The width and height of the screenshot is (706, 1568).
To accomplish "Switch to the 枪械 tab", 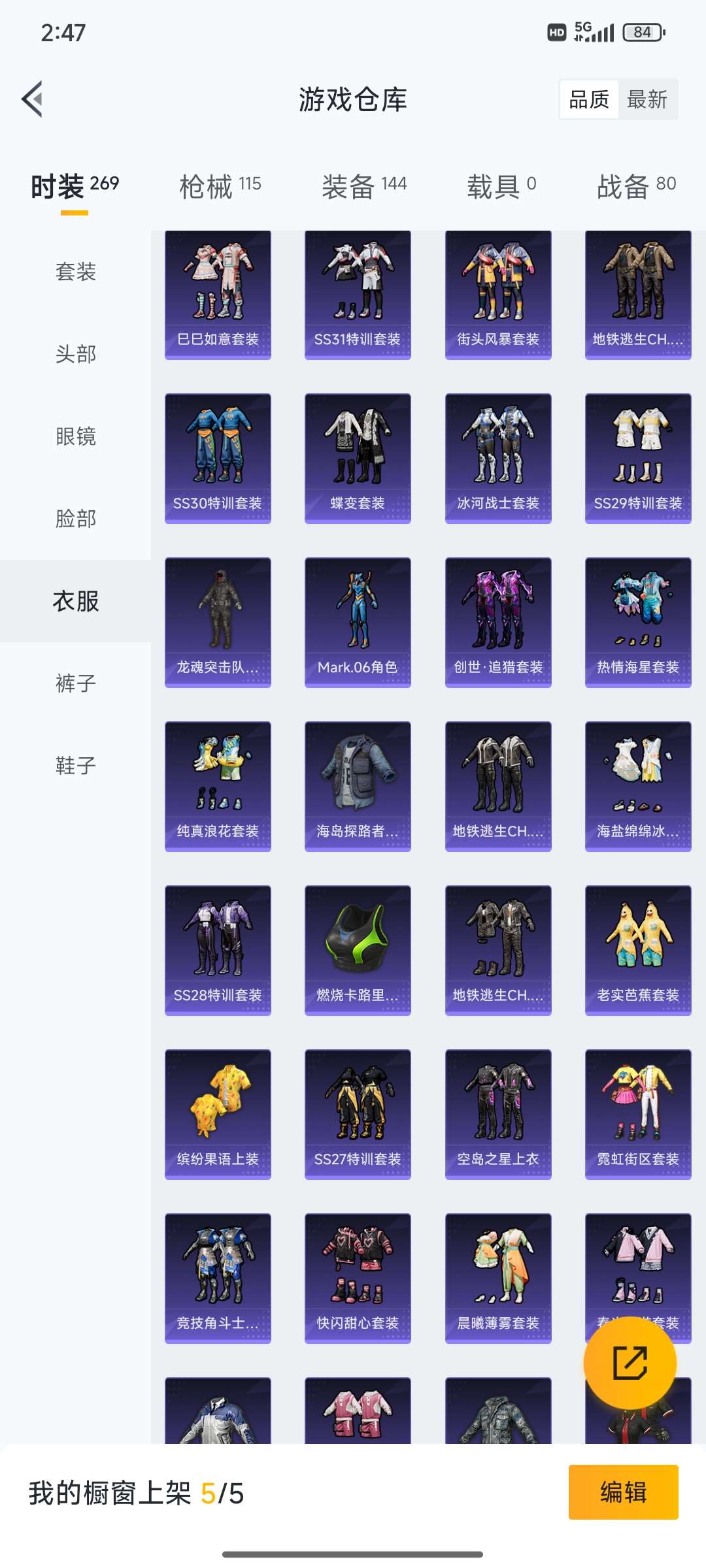I will 220,187.
